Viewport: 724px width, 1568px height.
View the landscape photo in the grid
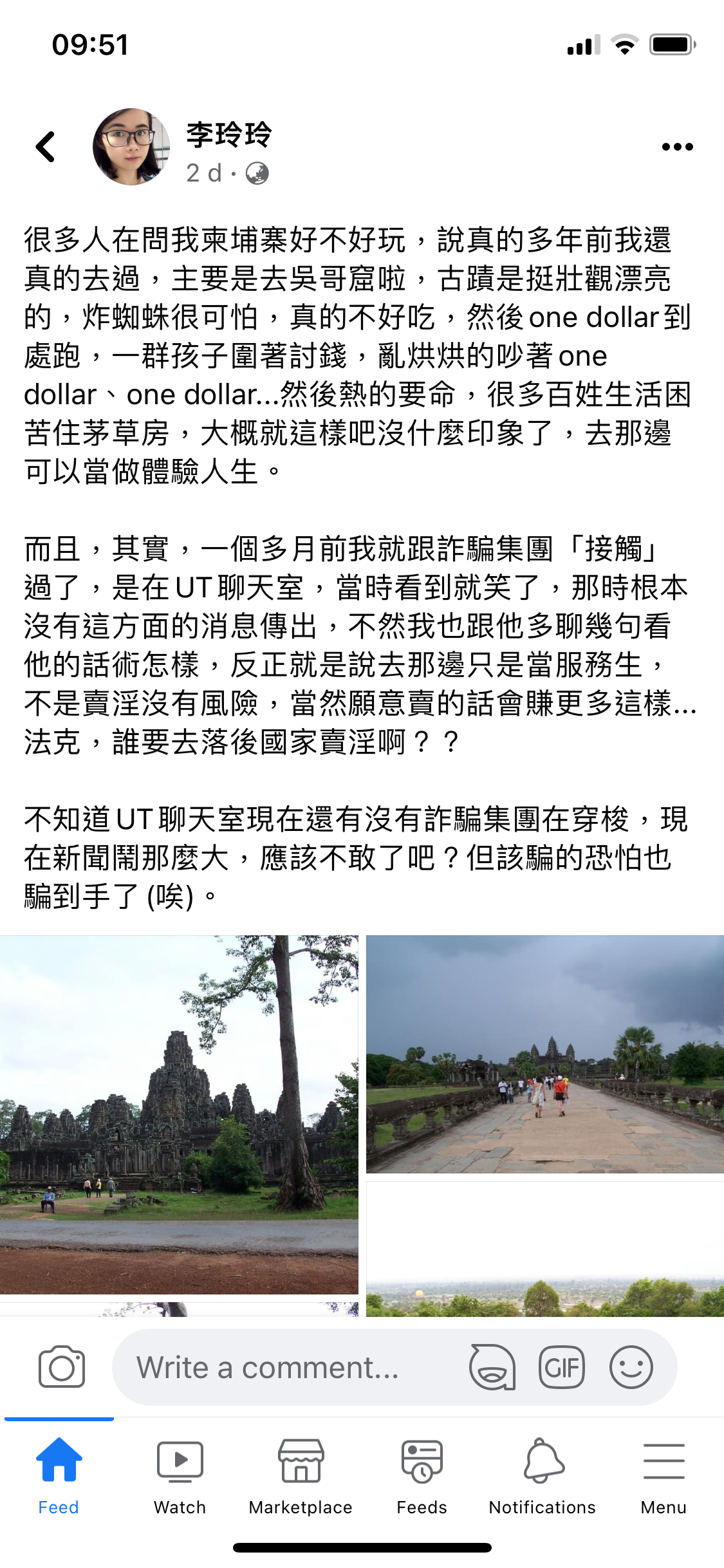544,1249
